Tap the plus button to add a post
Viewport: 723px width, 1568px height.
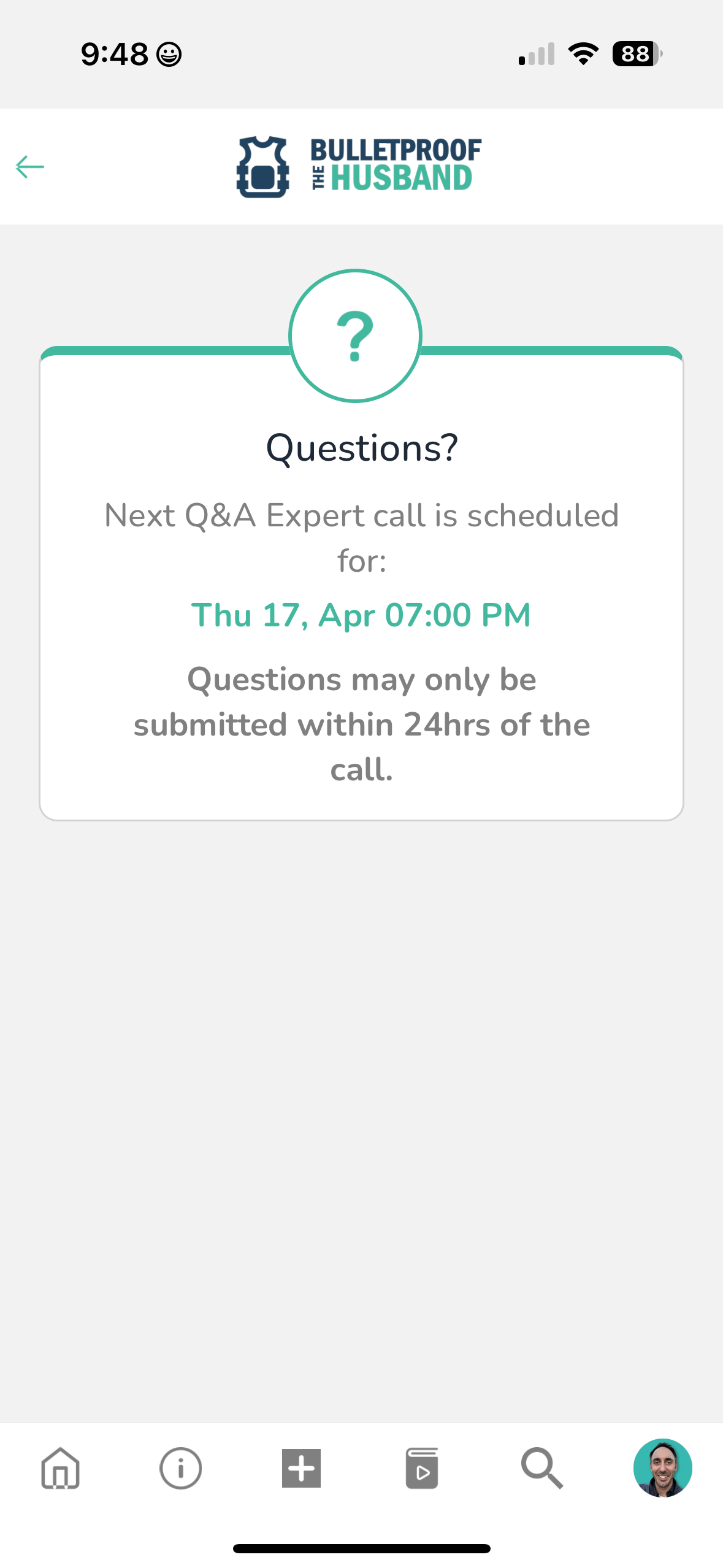(301, 1468)
